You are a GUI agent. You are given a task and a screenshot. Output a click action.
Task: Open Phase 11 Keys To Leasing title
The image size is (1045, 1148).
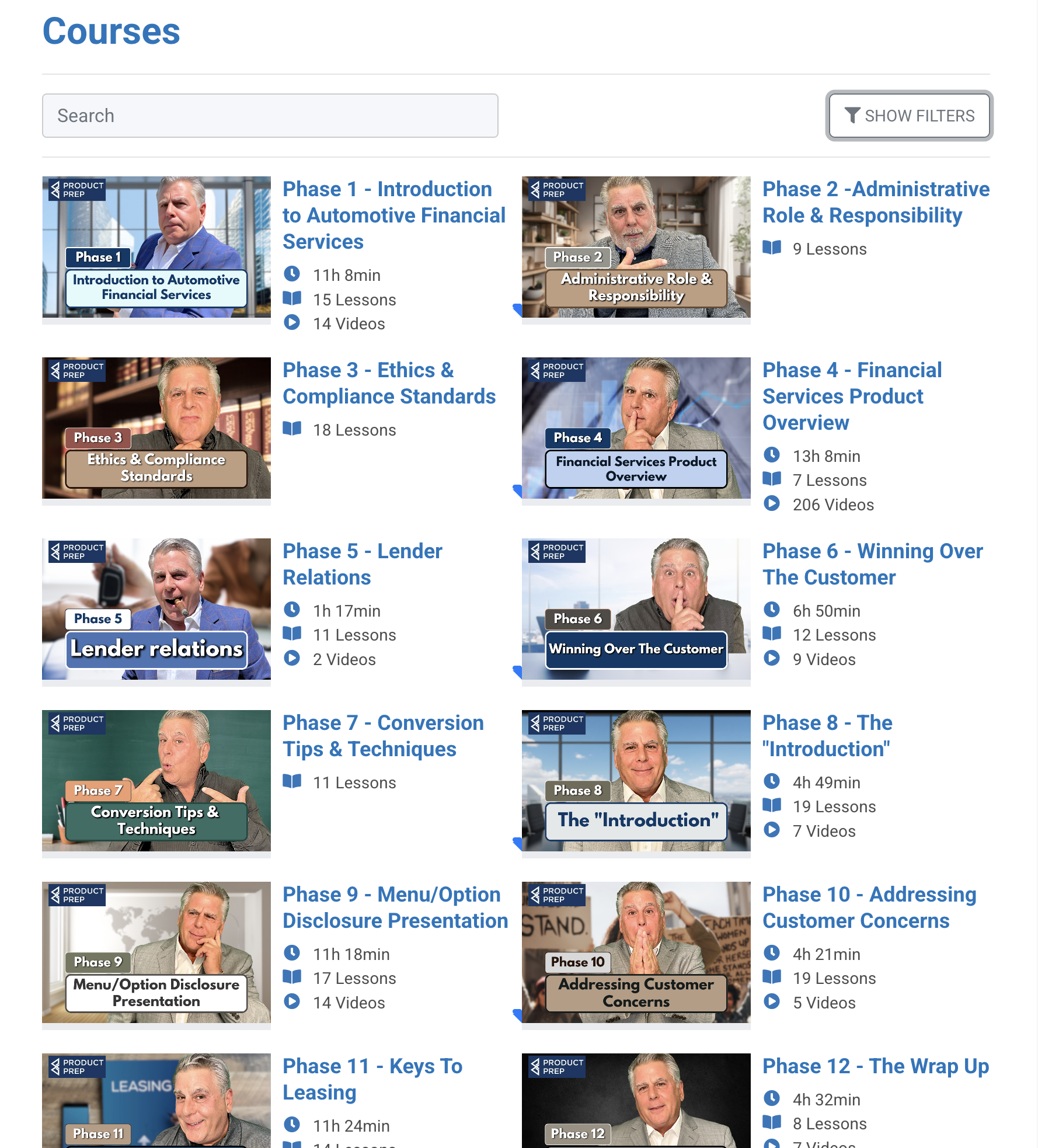372,1079
